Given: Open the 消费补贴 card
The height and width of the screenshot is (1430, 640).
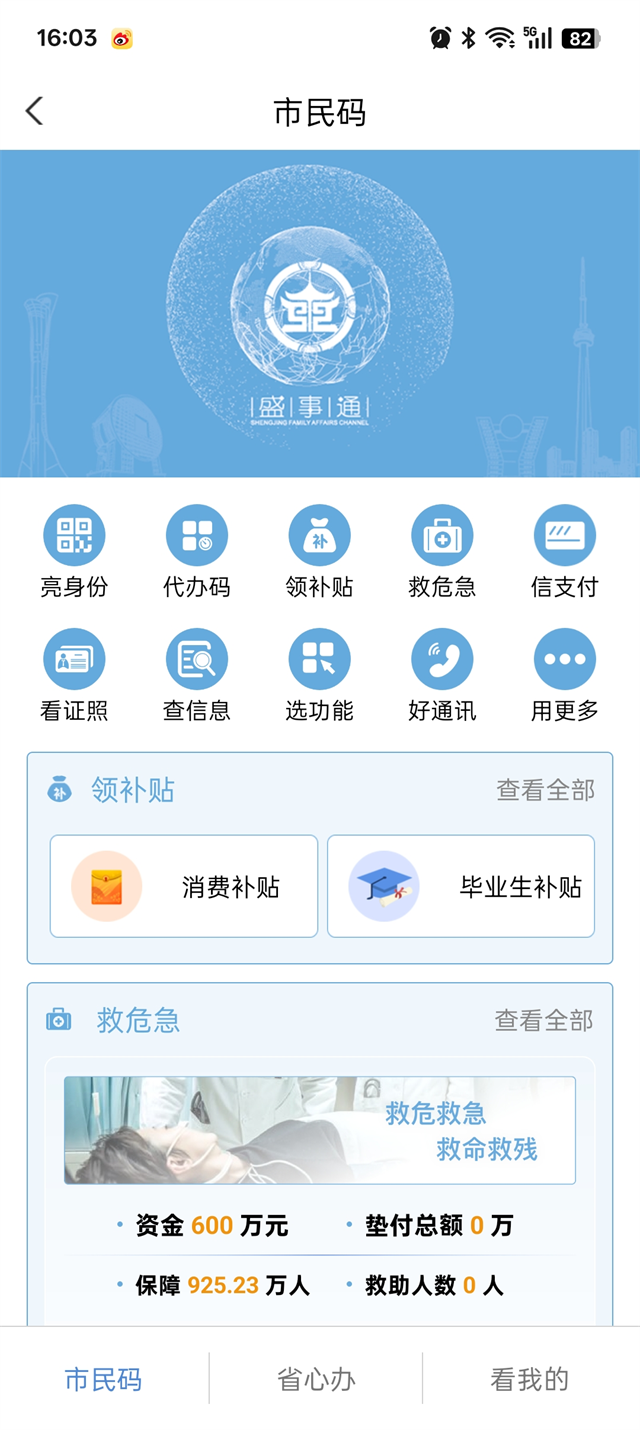Looking at the screenshot, I should click(x=184, y=886).
